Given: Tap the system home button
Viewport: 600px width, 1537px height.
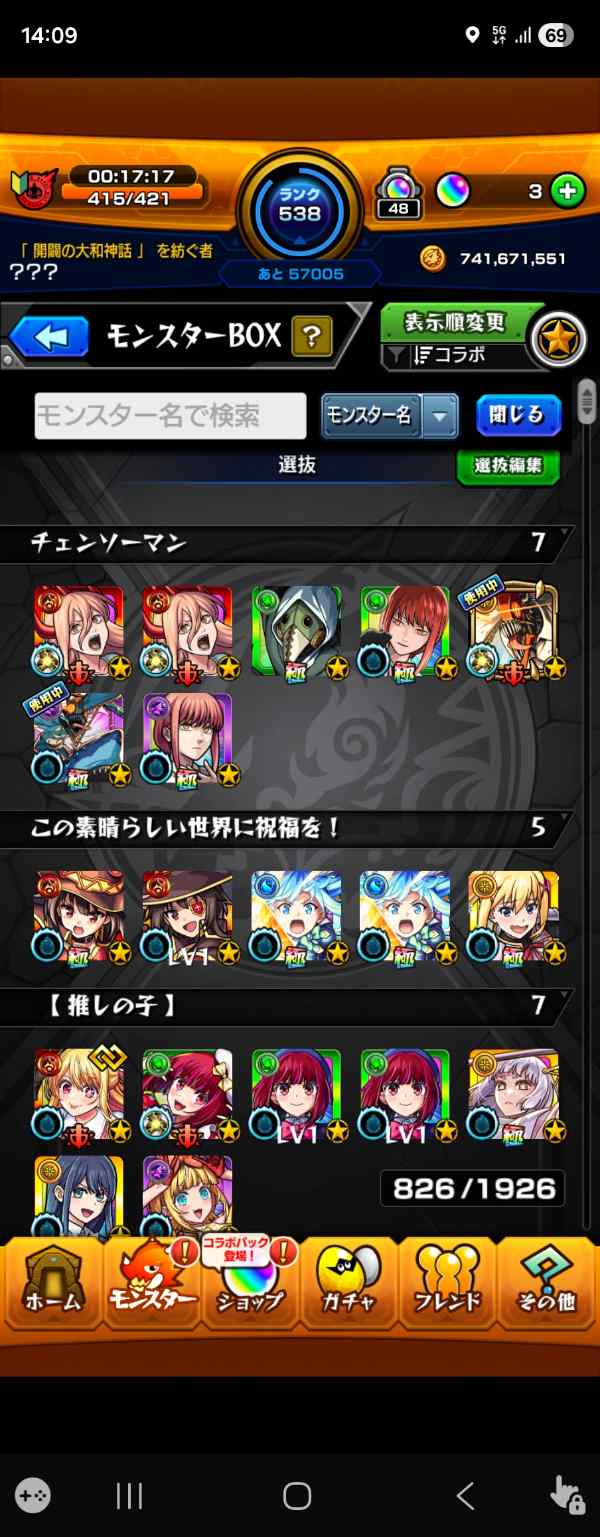Looking at the screenshot, I should click(x=297, y=1496).
